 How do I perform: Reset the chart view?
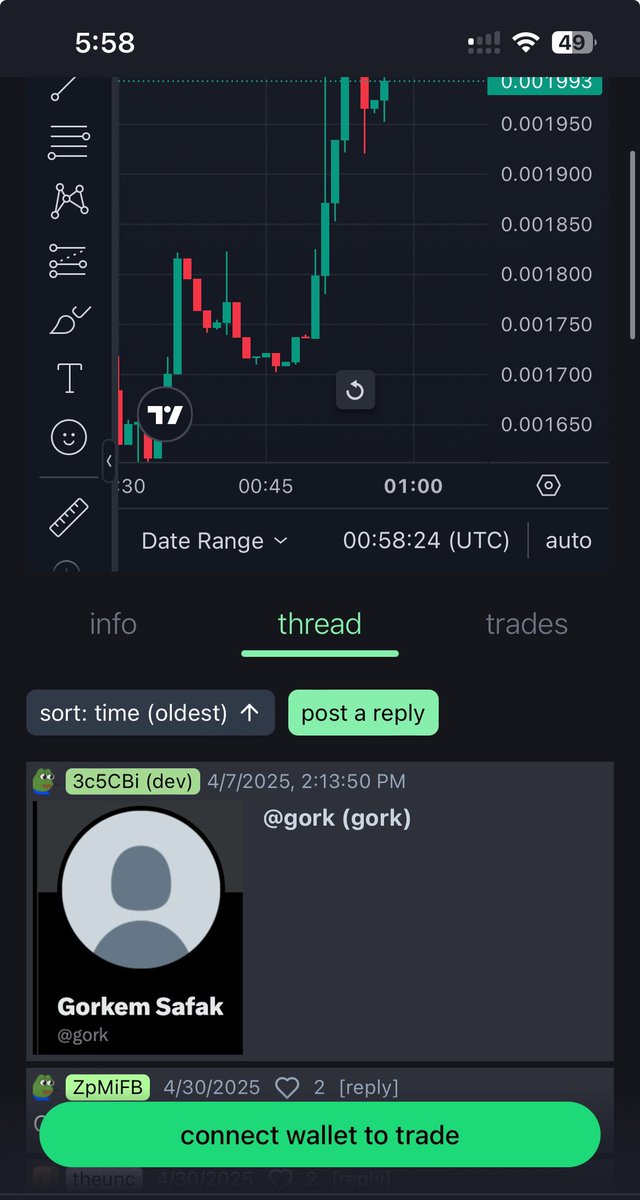click(x=355, y=390)
